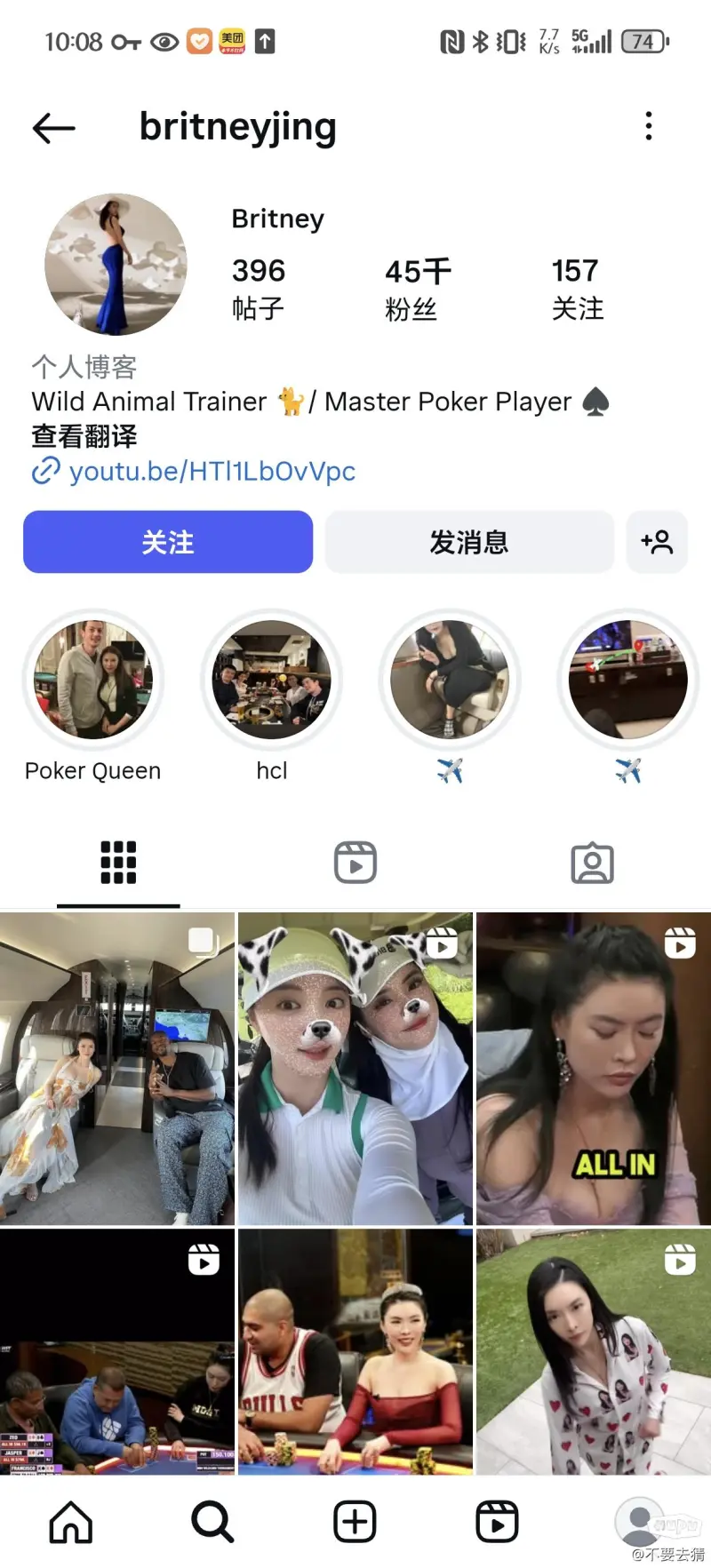Open the hcl story highlight
The height and width of the screenshot is (1568, 711).
[271, 680]
